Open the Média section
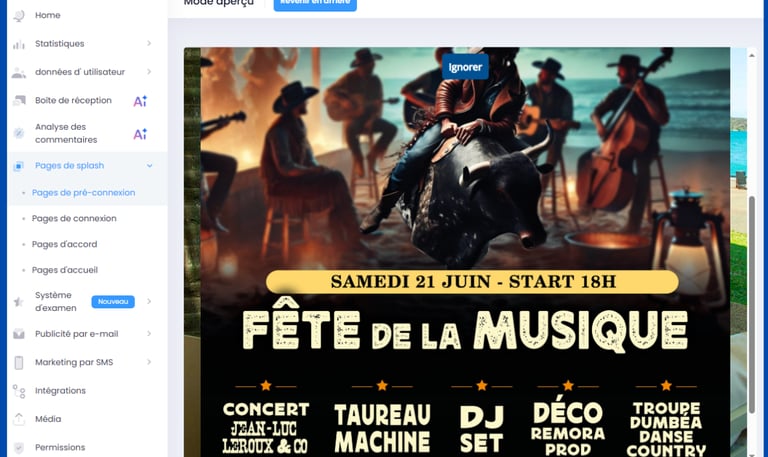The height and width of the screenshot is (457, 768). coord(48,419)
